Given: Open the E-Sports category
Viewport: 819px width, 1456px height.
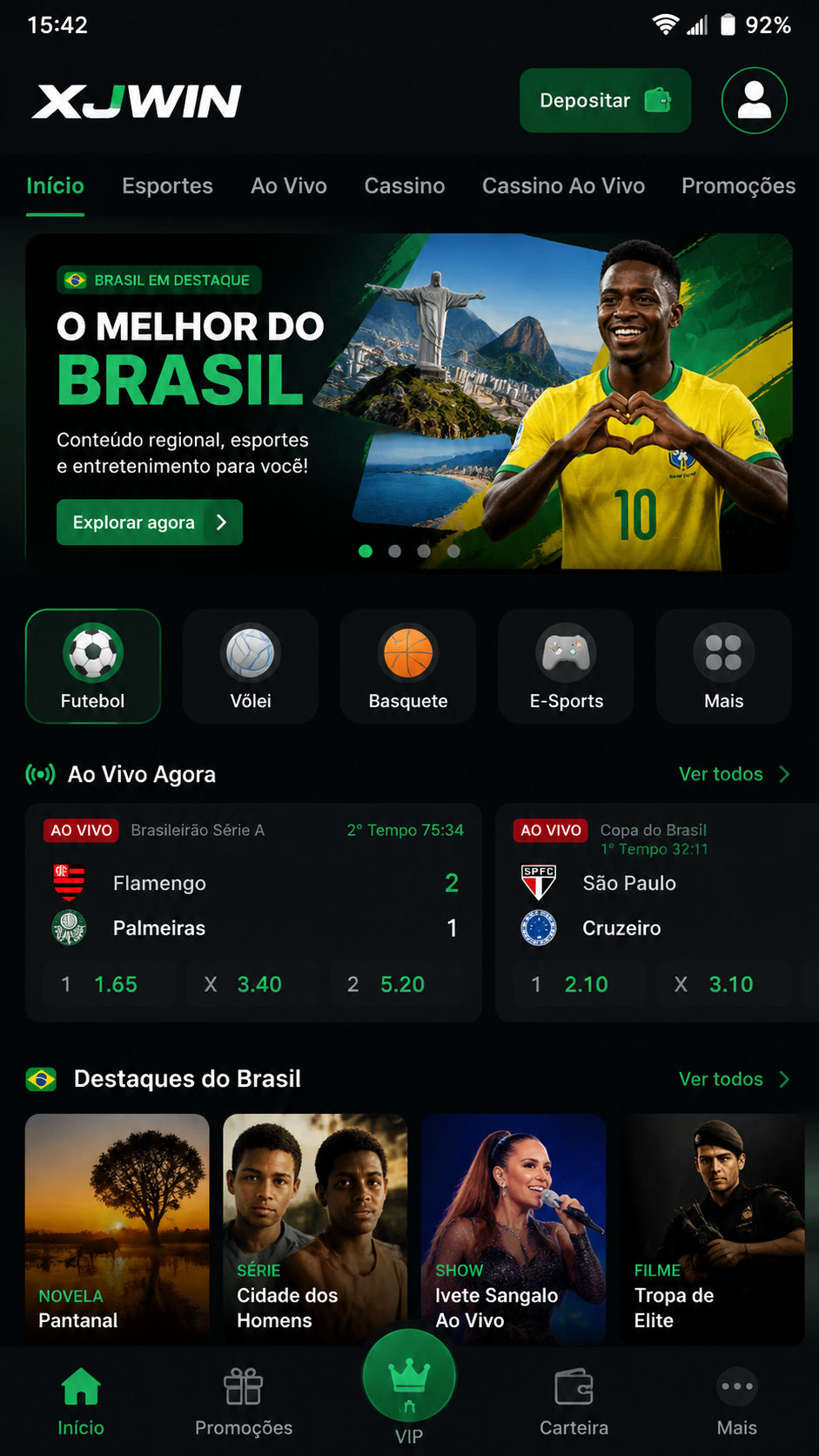Looking at the screenshot, I should coord(566,666).
